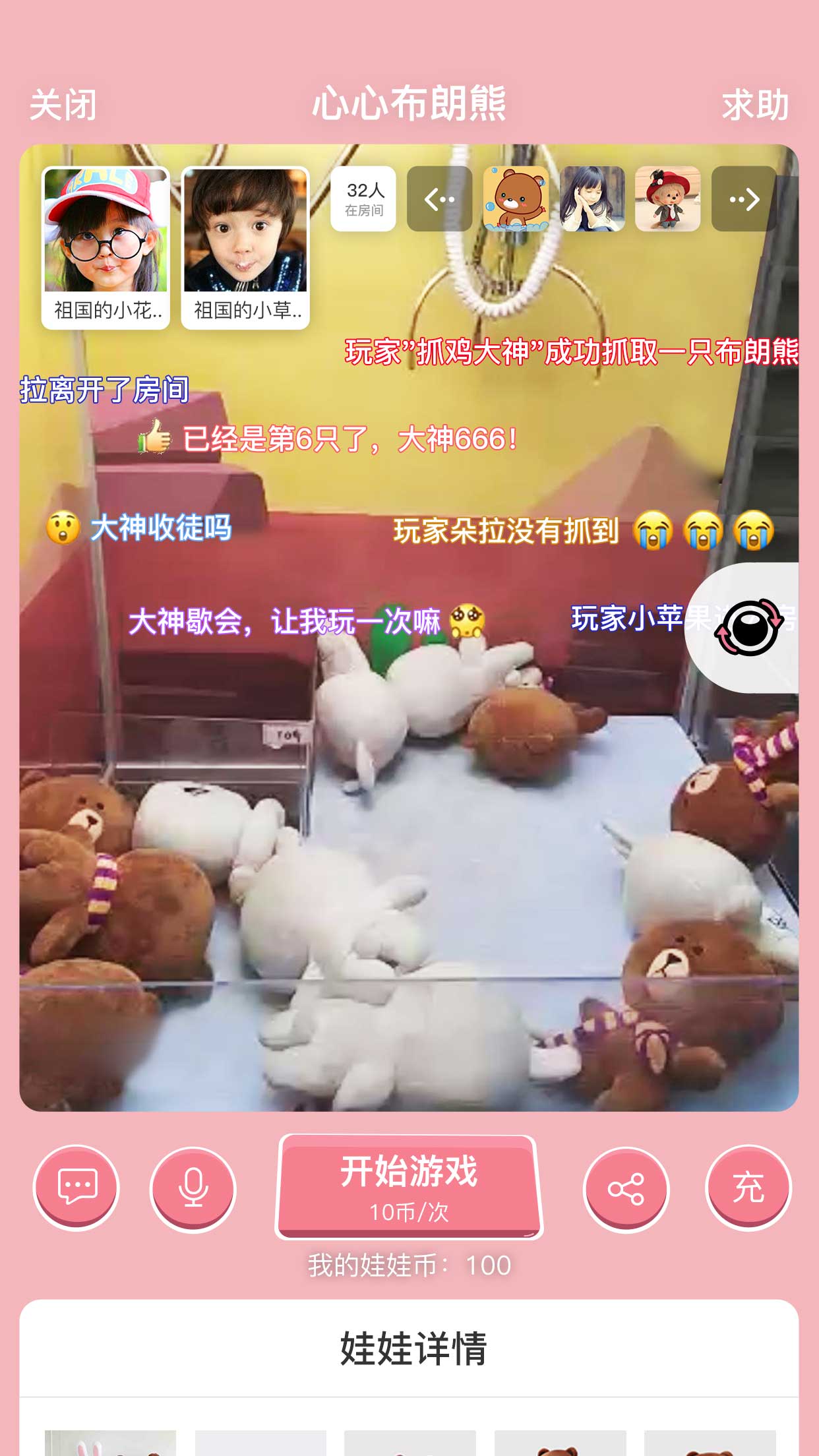Image resolution: width=819 pixels, height=1456 pixels.
Task: Show previous audience avatars with left arrow
Action: pos(439,198)
